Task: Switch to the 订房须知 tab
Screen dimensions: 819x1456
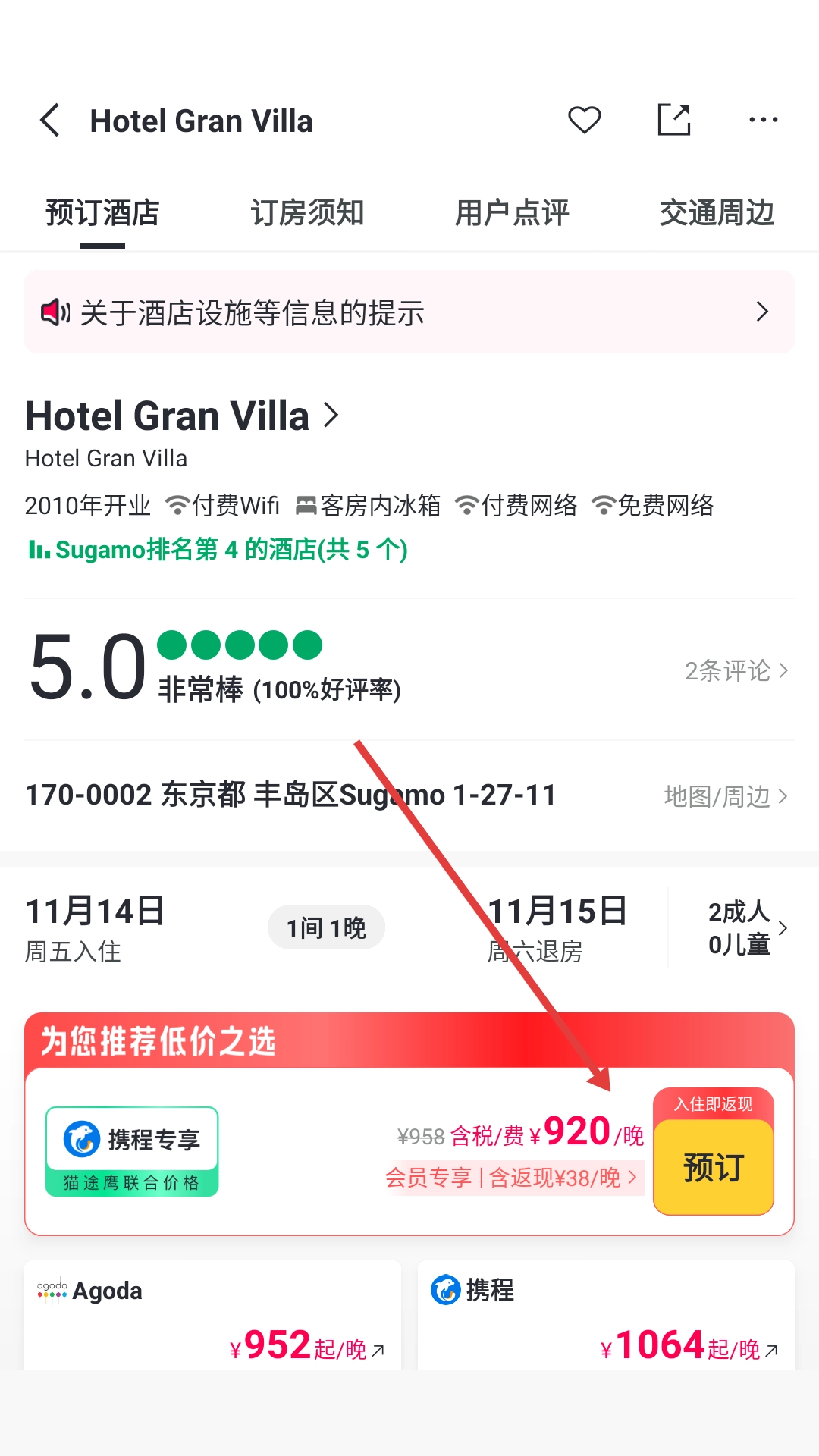Action: (x=307, y=213)
